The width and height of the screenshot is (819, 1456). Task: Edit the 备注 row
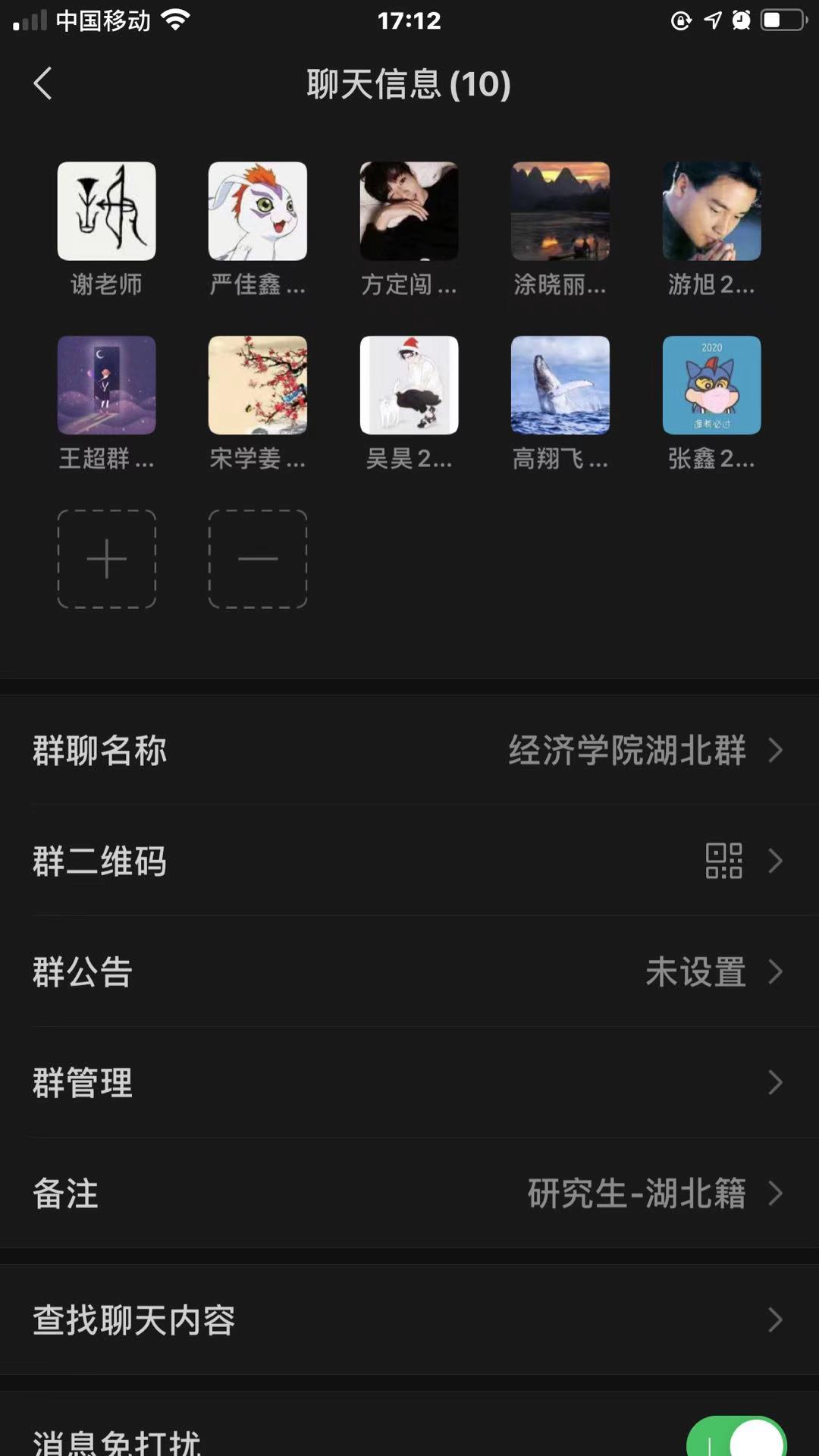point(409,1193)
